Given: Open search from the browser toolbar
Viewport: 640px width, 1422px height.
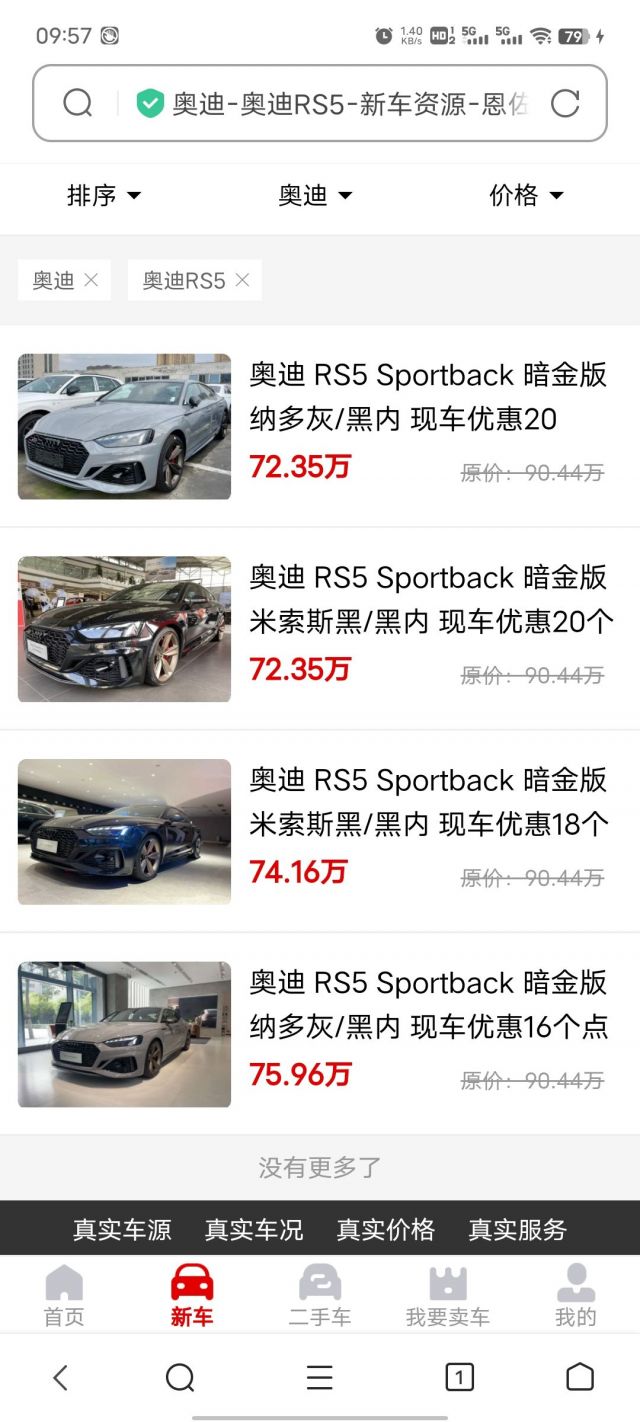Looking at the screenshot, I should click(x=180, y=1378).
